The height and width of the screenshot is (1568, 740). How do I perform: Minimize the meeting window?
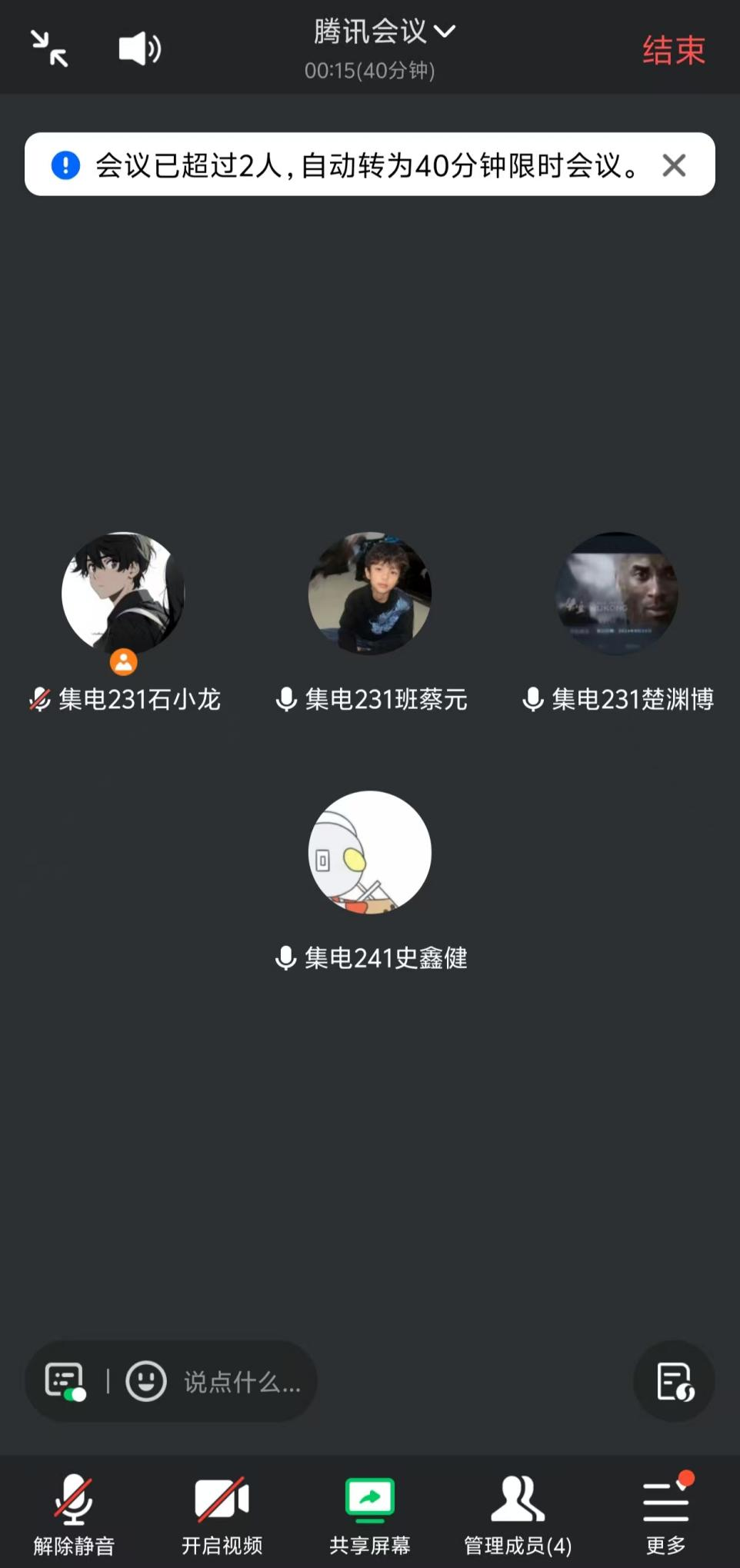49,48
